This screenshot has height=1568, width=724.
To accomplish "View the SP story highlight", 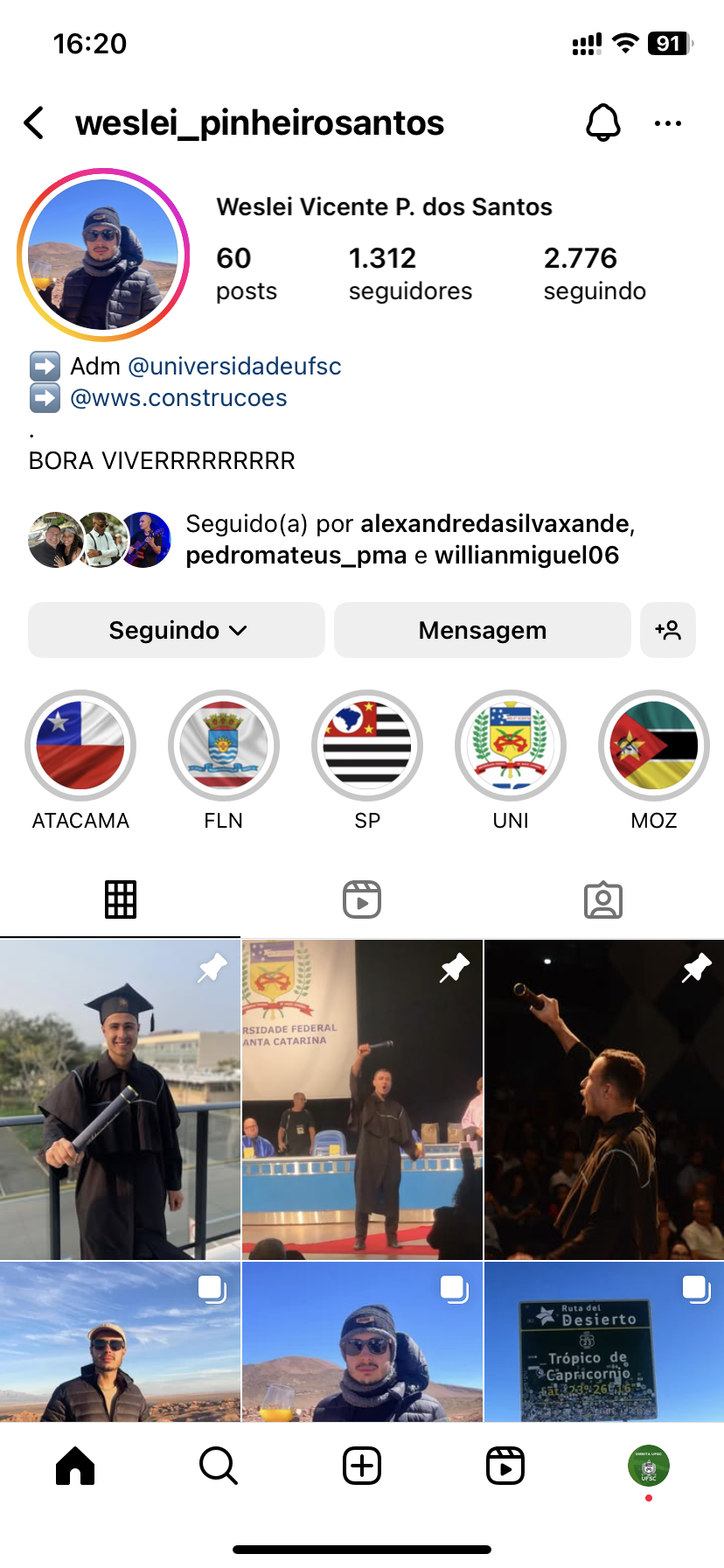I will click(x=367, y=746).
